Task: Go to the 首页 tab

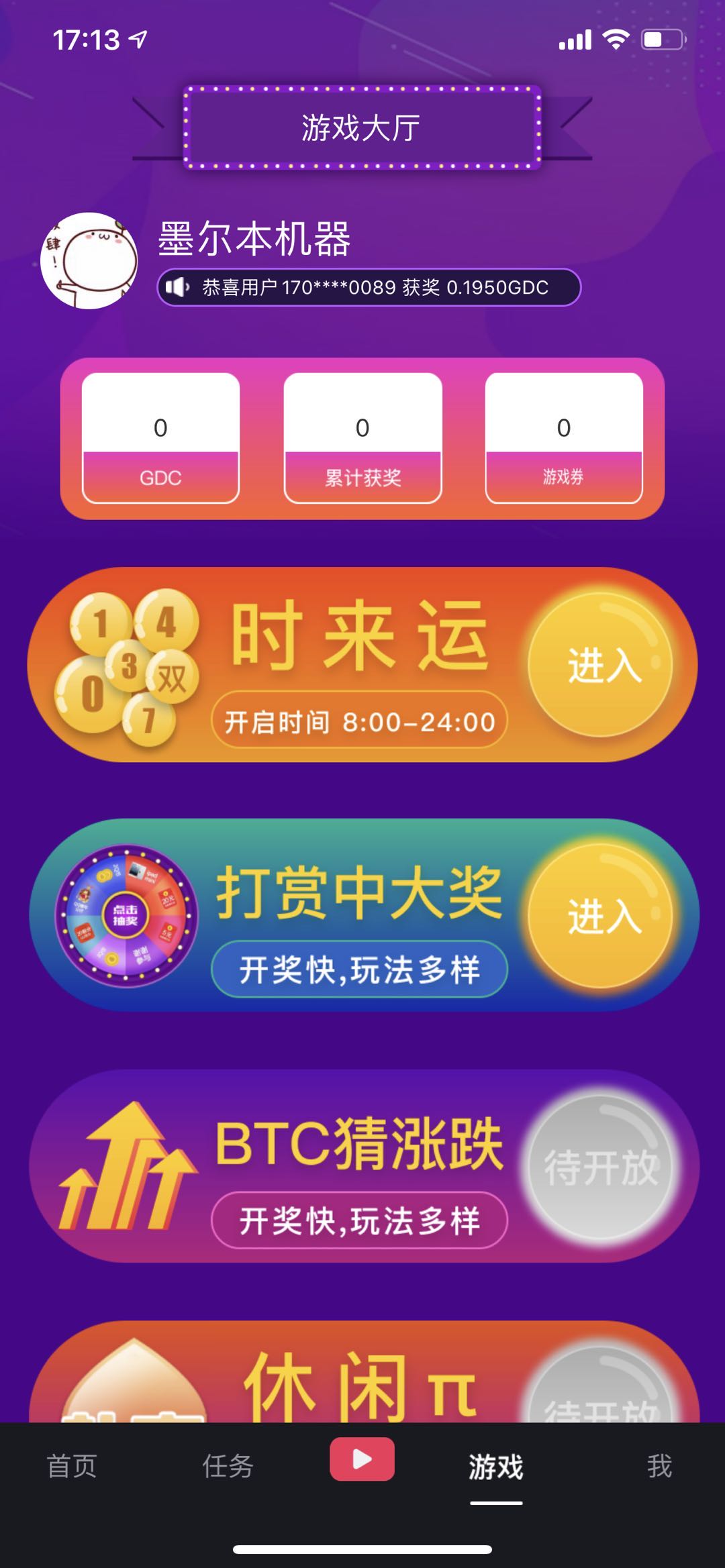Action: pos(72,1466)
